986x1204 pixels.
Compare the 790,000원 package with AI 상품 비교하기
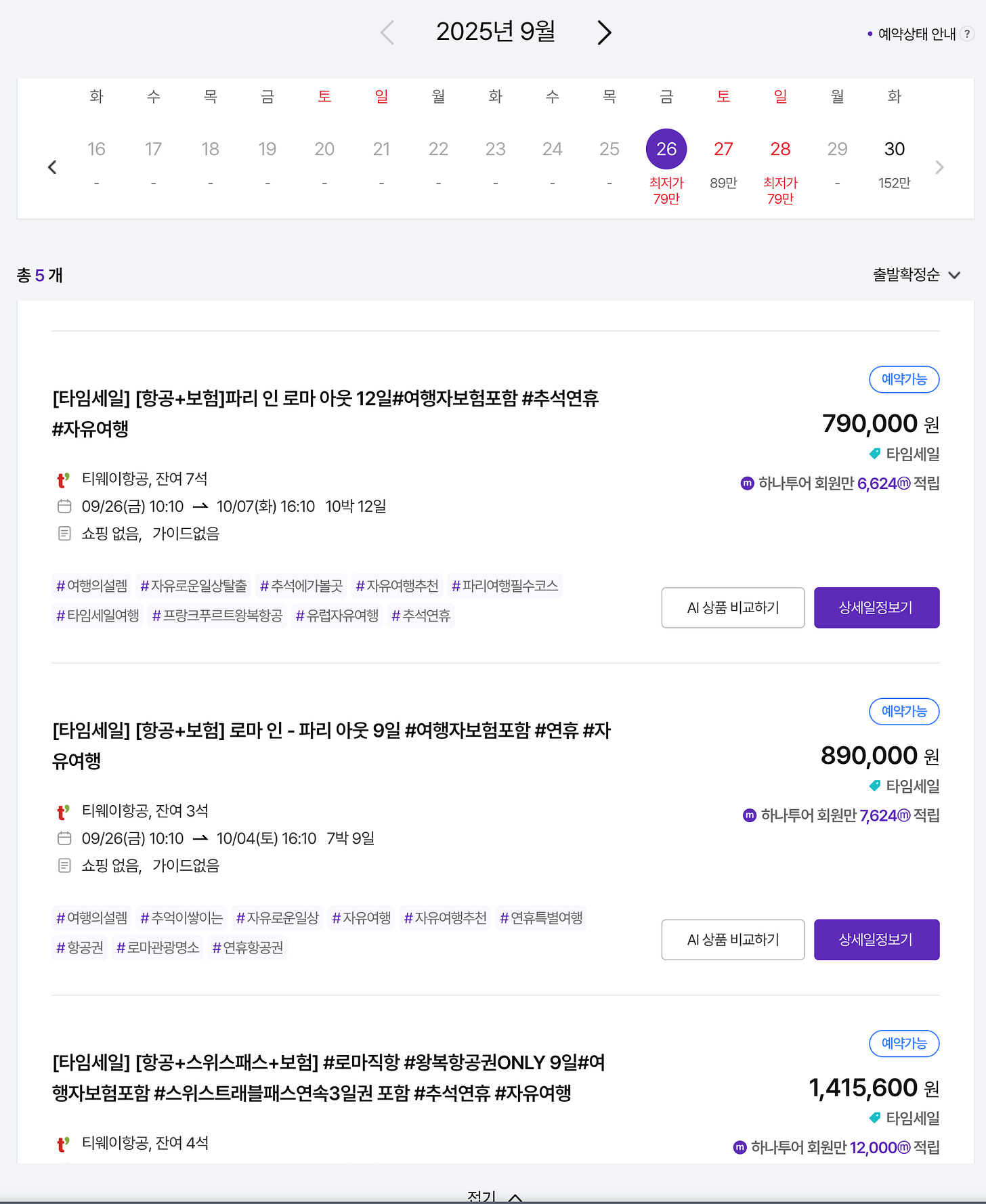tap(733, 607)
